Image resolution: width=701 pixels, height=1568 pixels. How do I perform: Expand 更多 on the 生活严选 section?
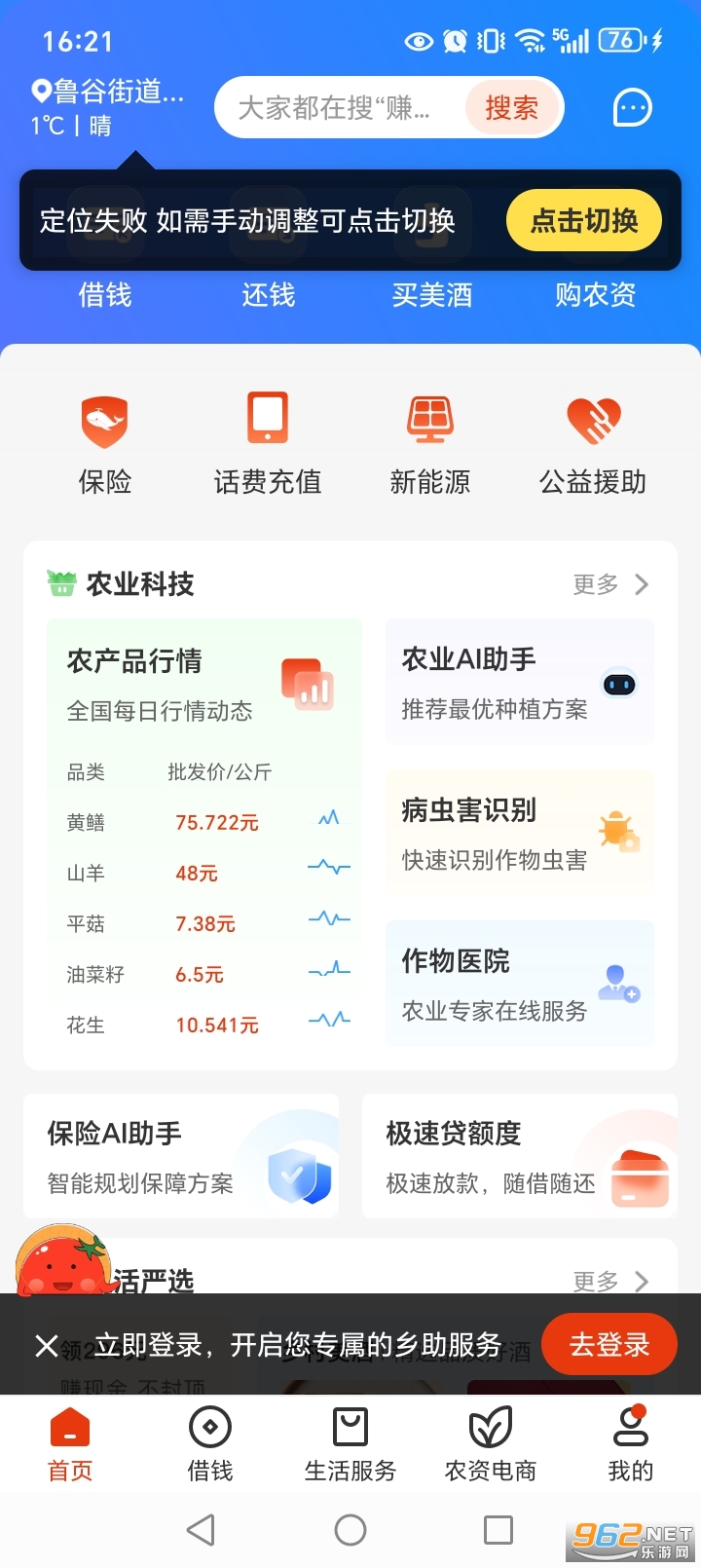point(608,1282)
